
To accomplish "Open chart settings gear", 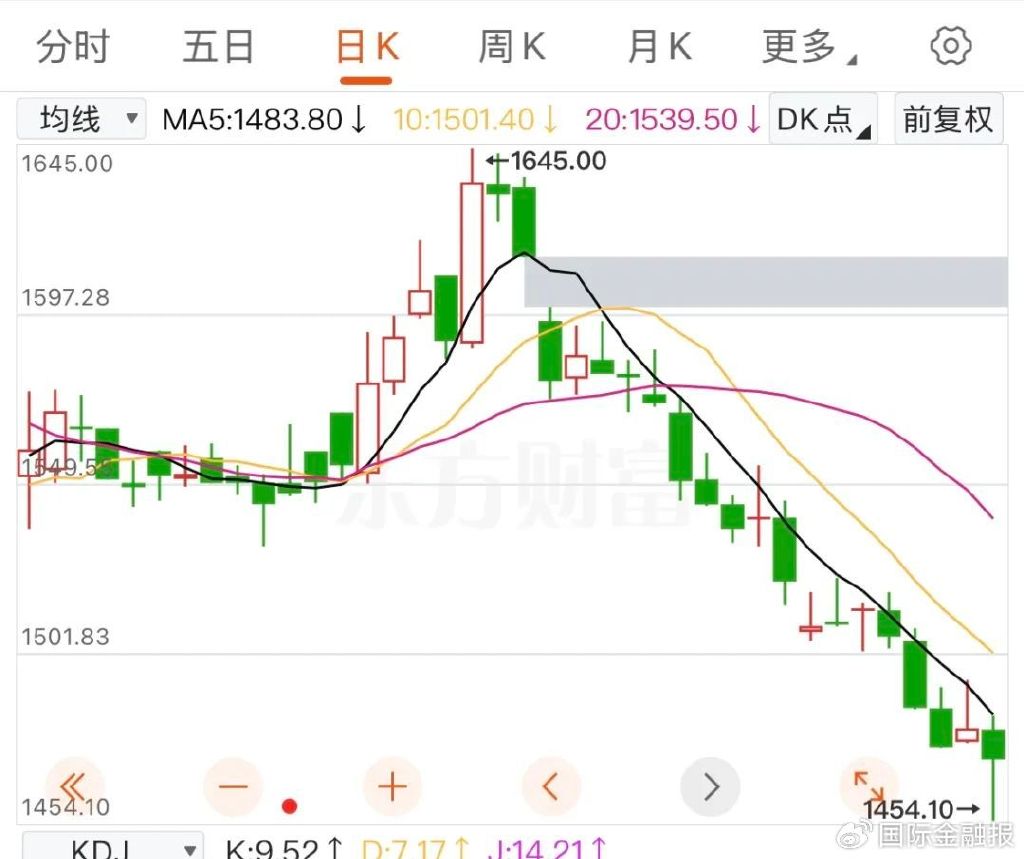I will 950,45.
